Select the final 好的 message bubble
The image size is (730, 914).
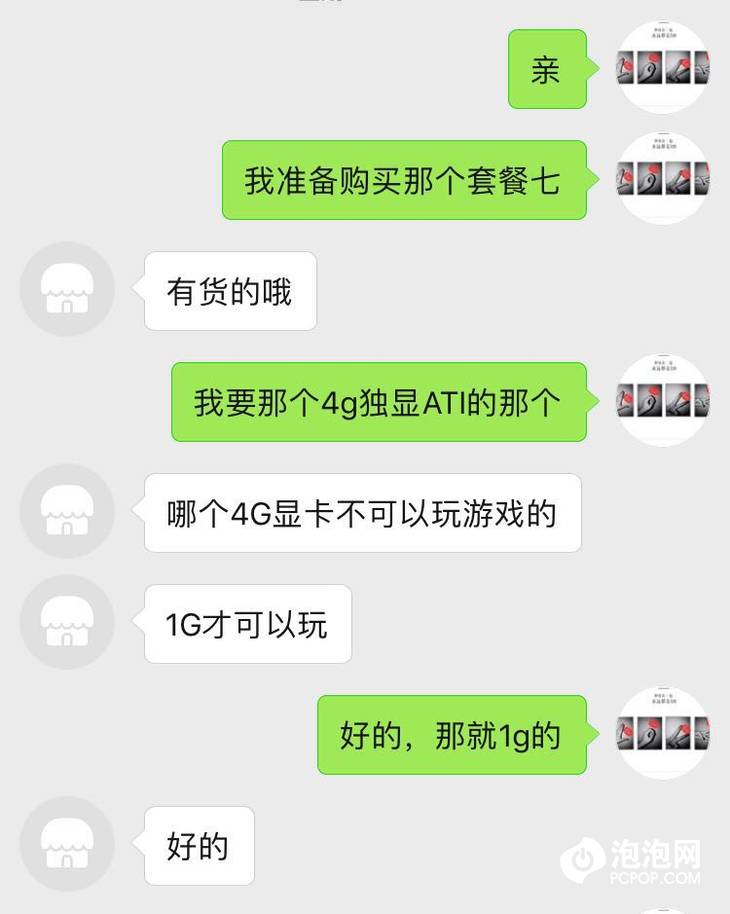coord(198,845)
